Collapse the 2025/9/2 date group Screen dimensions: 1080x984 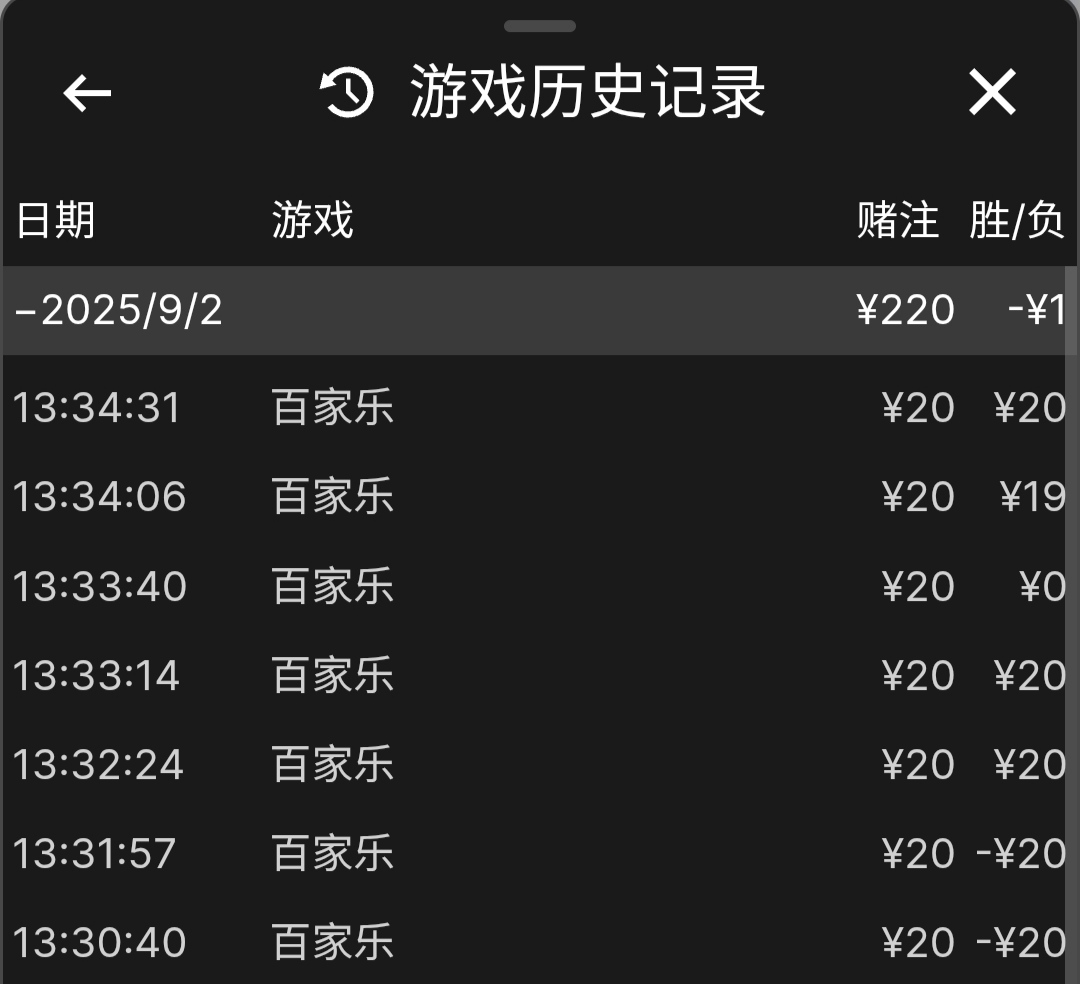point(120,310)
